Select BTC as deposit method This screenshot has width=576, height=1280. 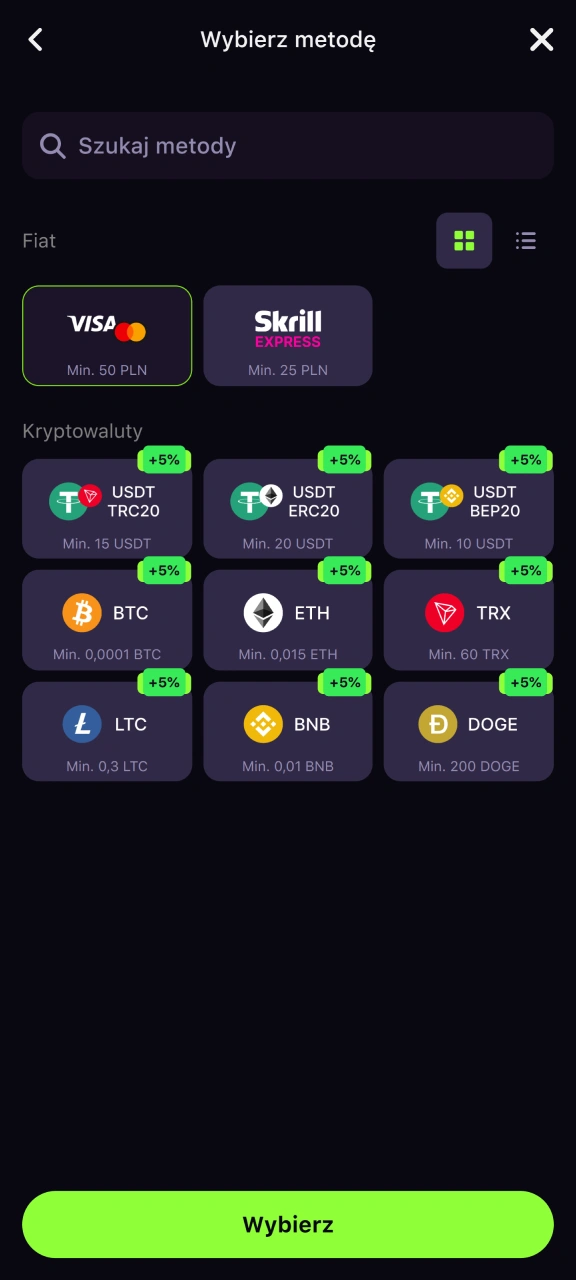point(107,620)
